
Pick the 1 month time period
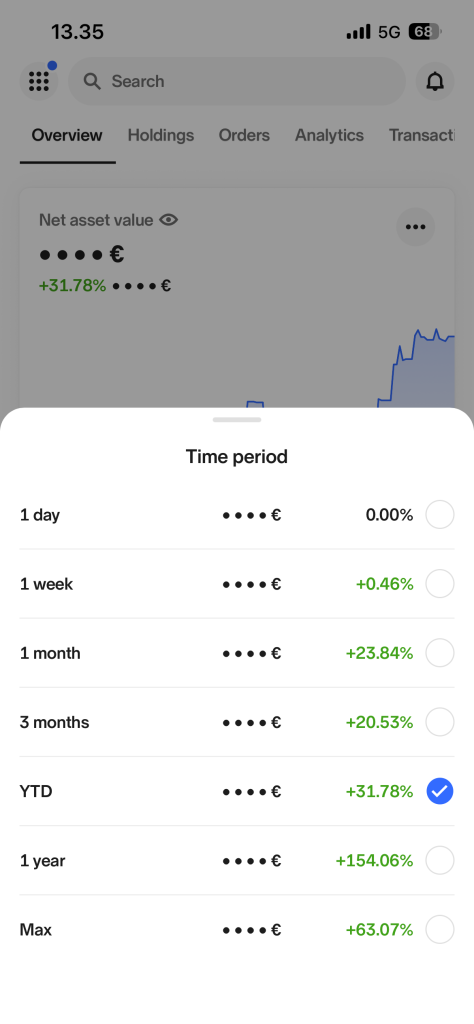pos(237,653)
